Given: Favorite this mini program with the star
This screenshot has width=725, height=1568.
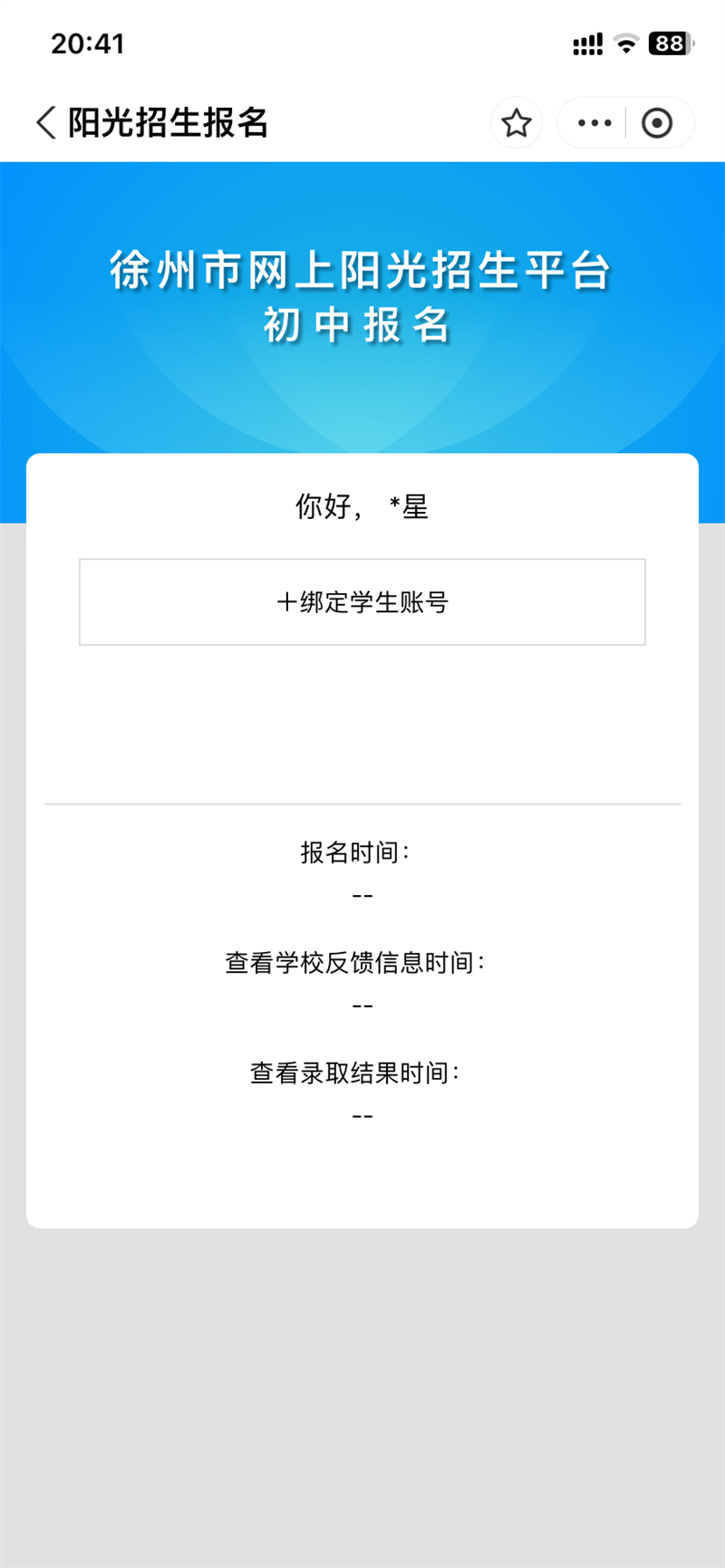Looking at the screenshot, I should click(517, 122).
